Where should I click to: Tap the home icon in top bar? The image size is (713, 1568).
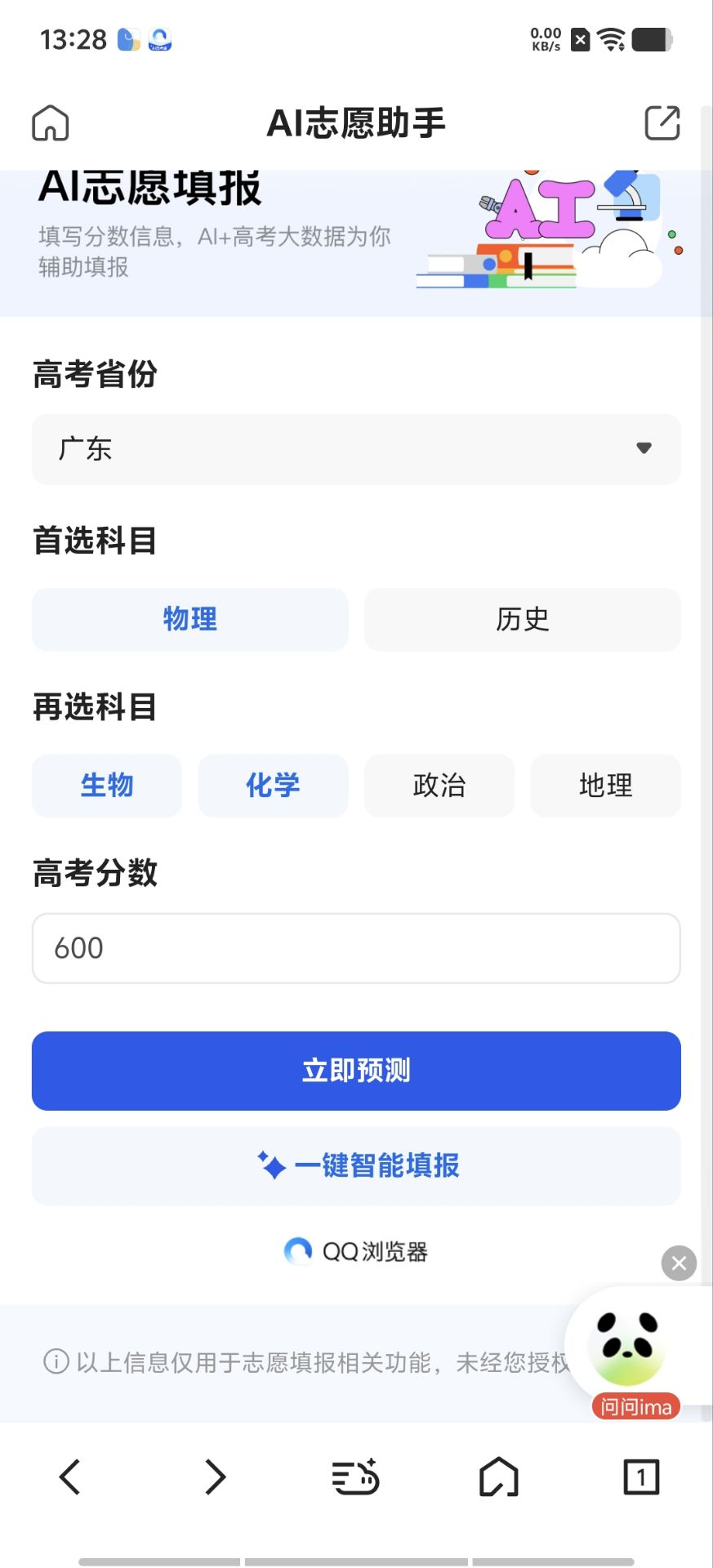[50, 123]
